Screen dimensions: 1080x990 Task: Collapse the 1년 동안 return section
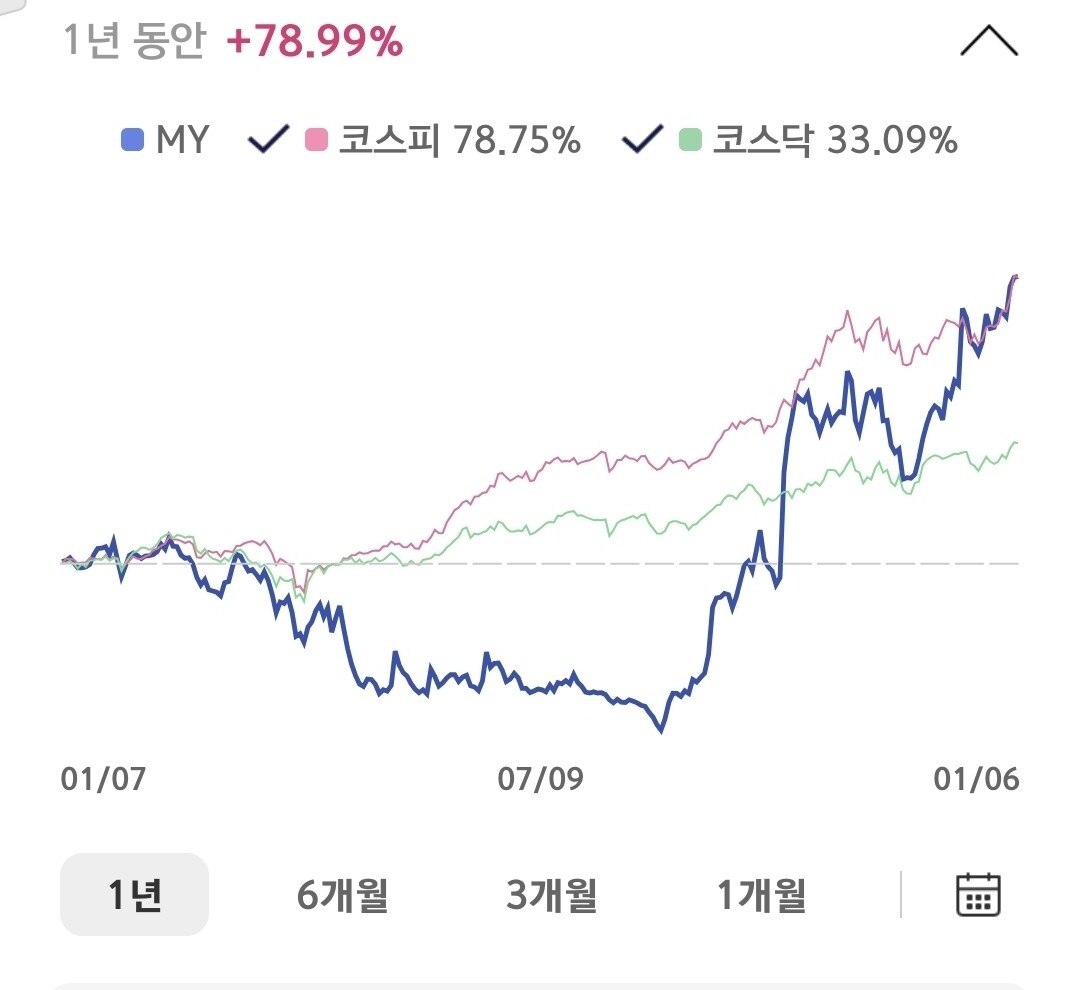coord(988,41)
